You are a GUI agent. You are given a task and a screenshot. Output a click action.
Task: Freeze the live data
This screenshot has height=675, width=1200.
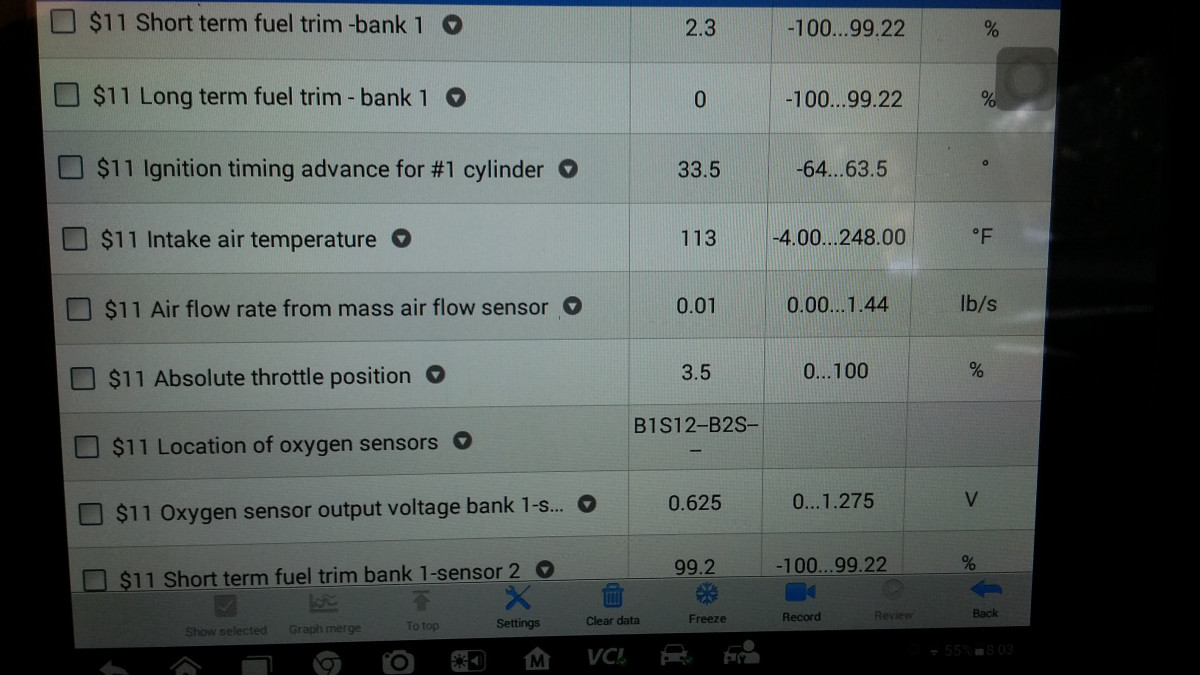707,601
